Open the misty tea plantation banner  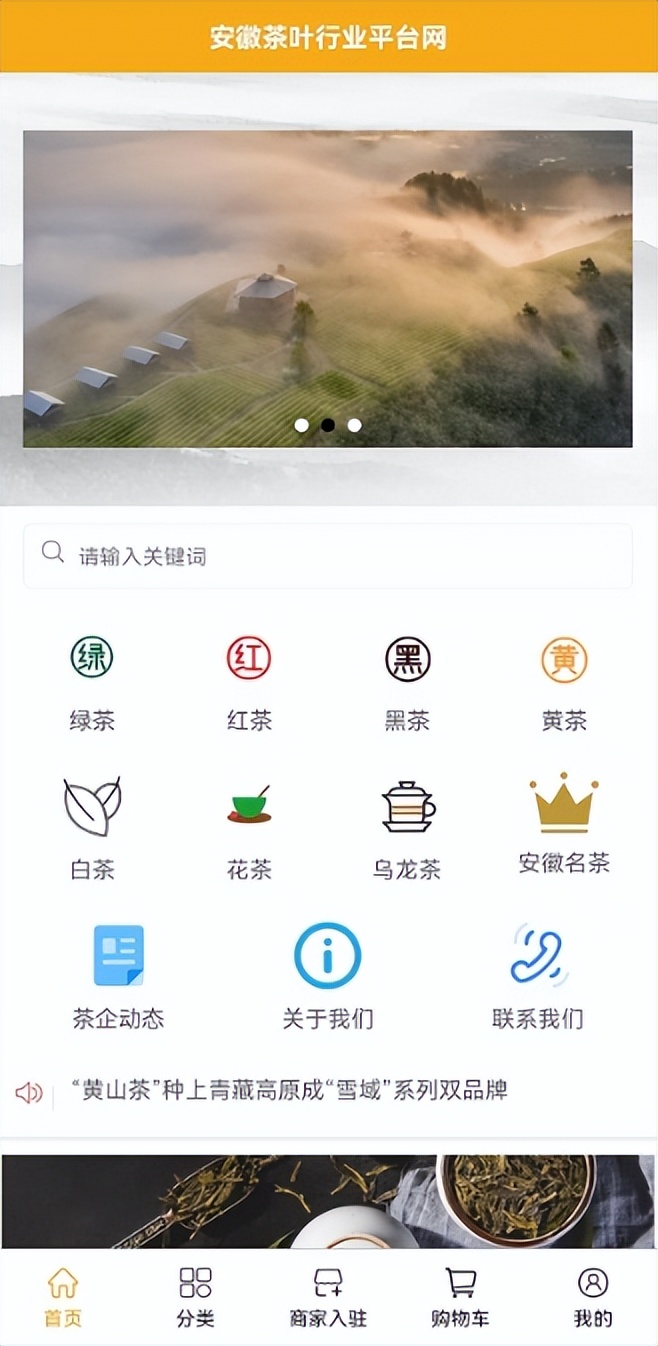328,288
